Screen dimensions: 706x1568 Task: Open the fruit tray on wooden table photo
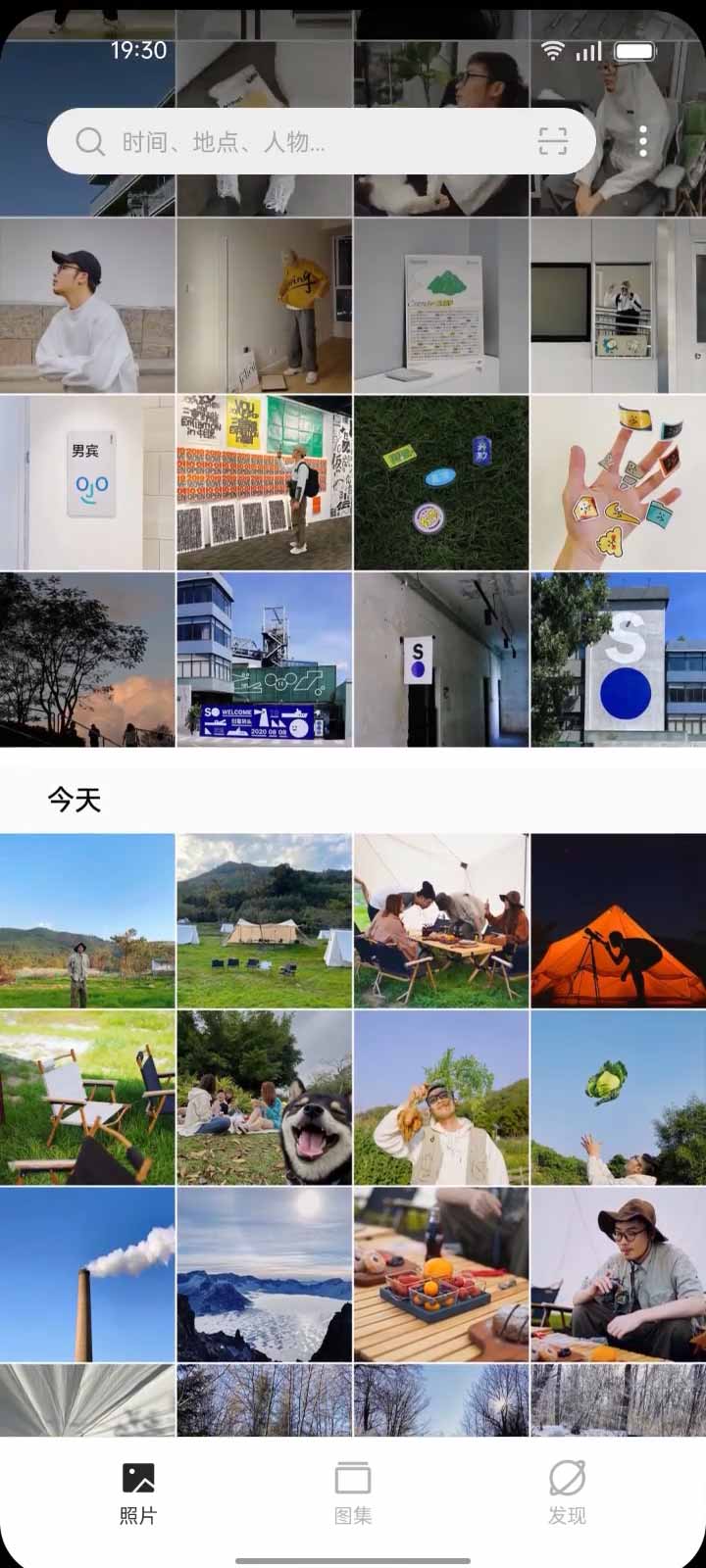tap(441, 1274)
